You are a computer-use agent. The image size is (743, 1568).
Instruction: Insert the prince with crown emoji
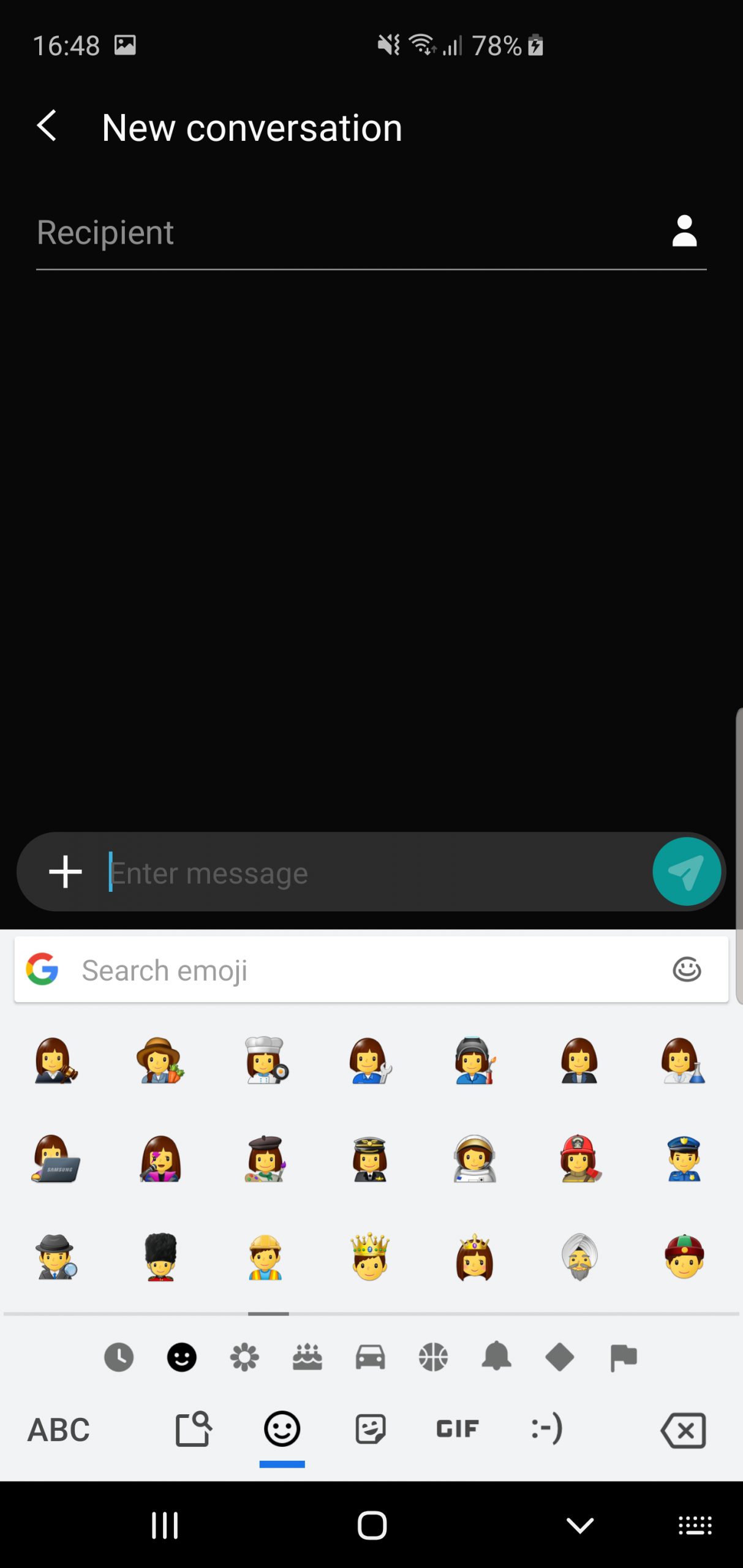pyautogui.click(x=370, y=1257)
